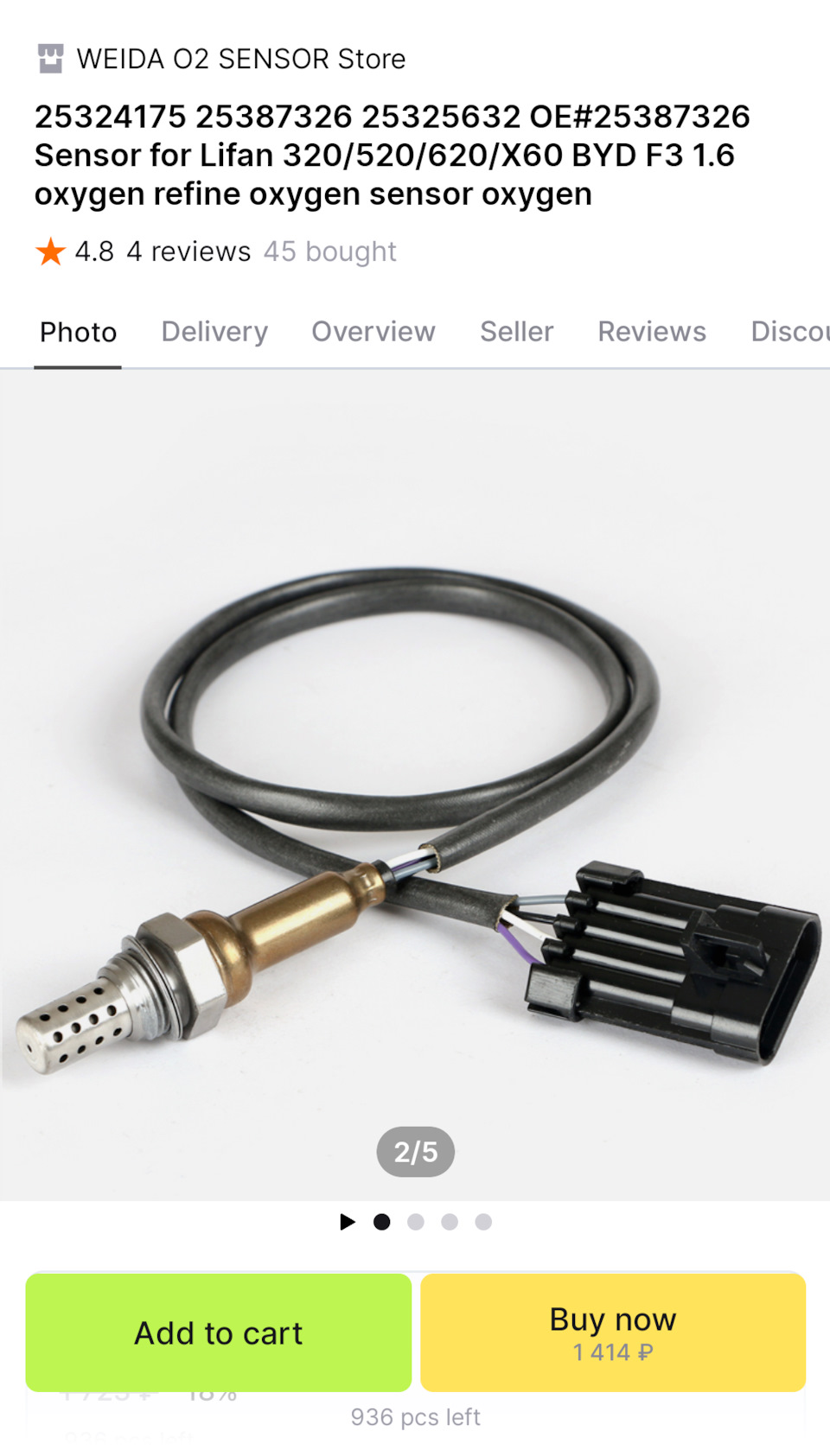The image size is (830, 1456).
Task: Switch to the Delivery tab
Action: point(214,332)
